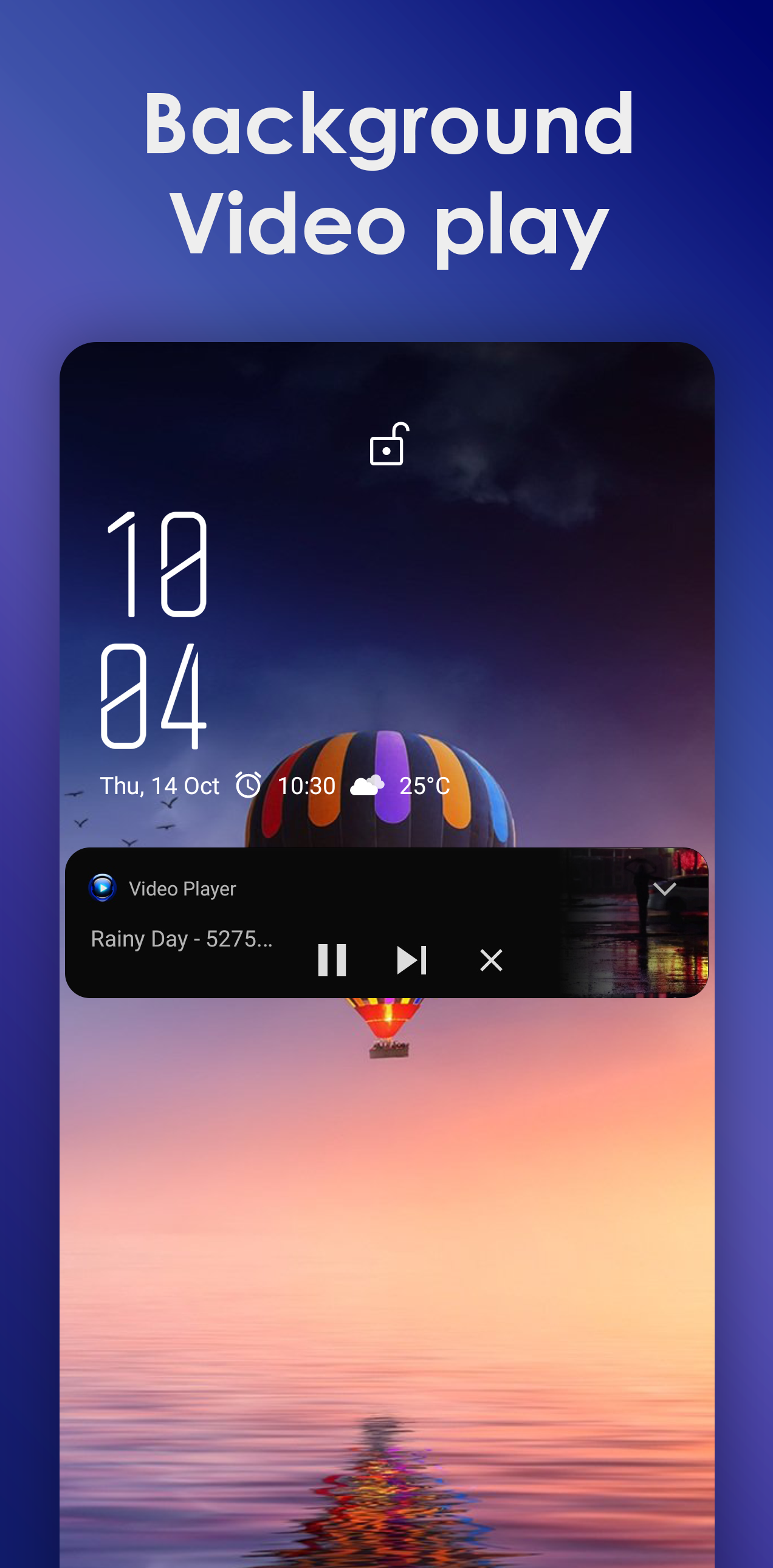Viewport: 773px width, 1568px height.
Task: Tap 25°C to toggle weather details
Action: pyautogui.click(x=424, y=786)
